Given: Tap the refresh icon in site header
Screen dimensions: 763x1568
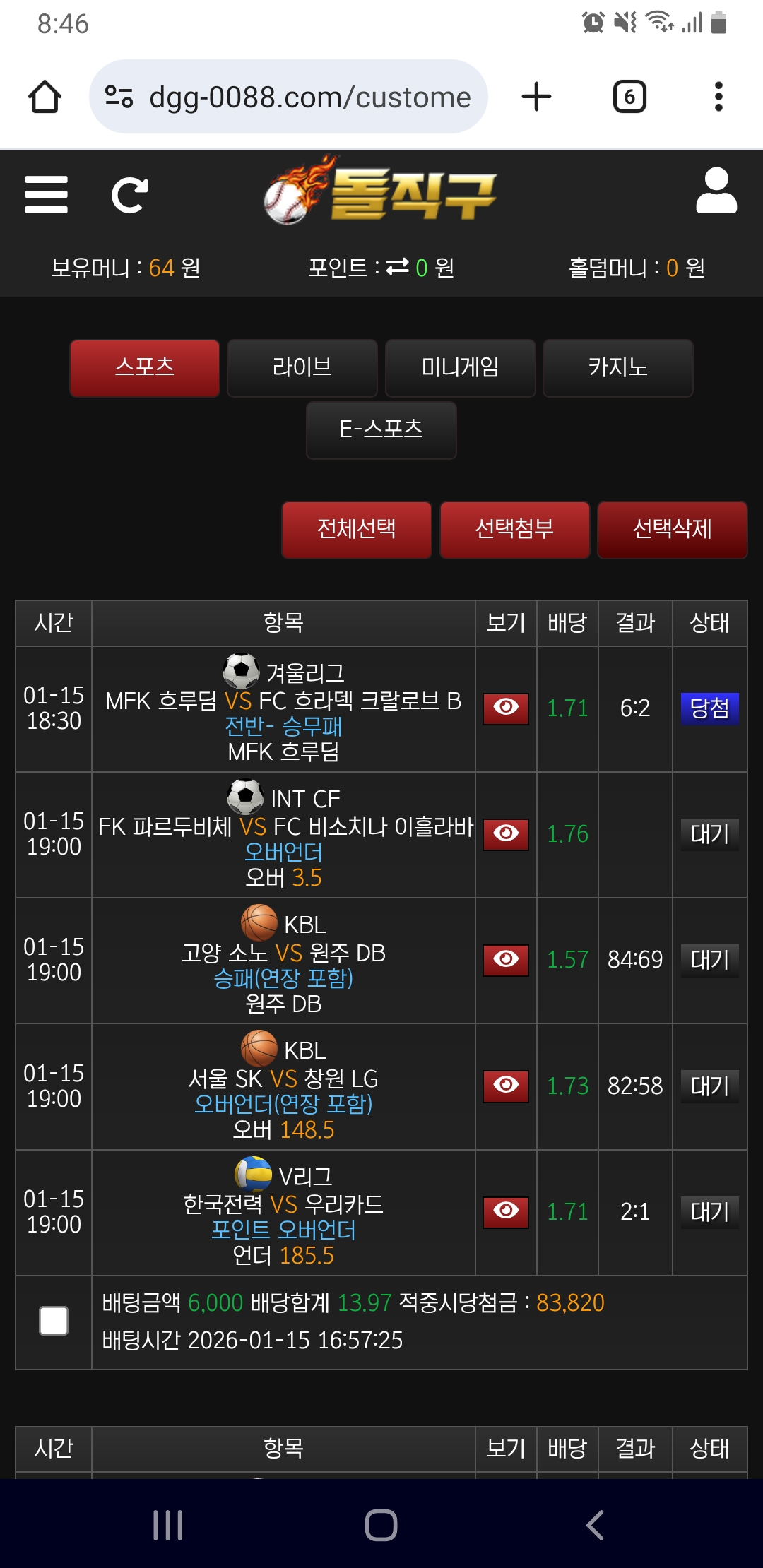Looking at the screenshot, I should tap(130, 195).
